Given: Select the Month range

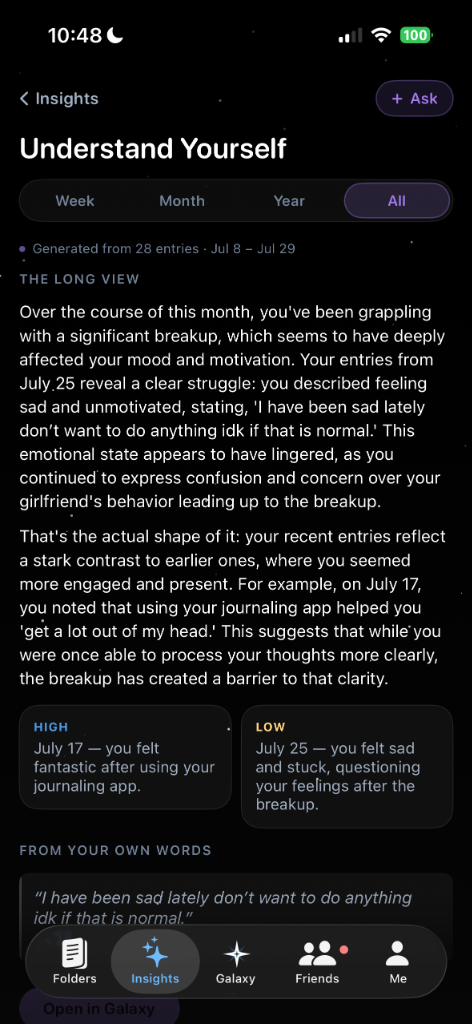Looking at the screenshot, I should pyautogui.click(x=182, y=200).
